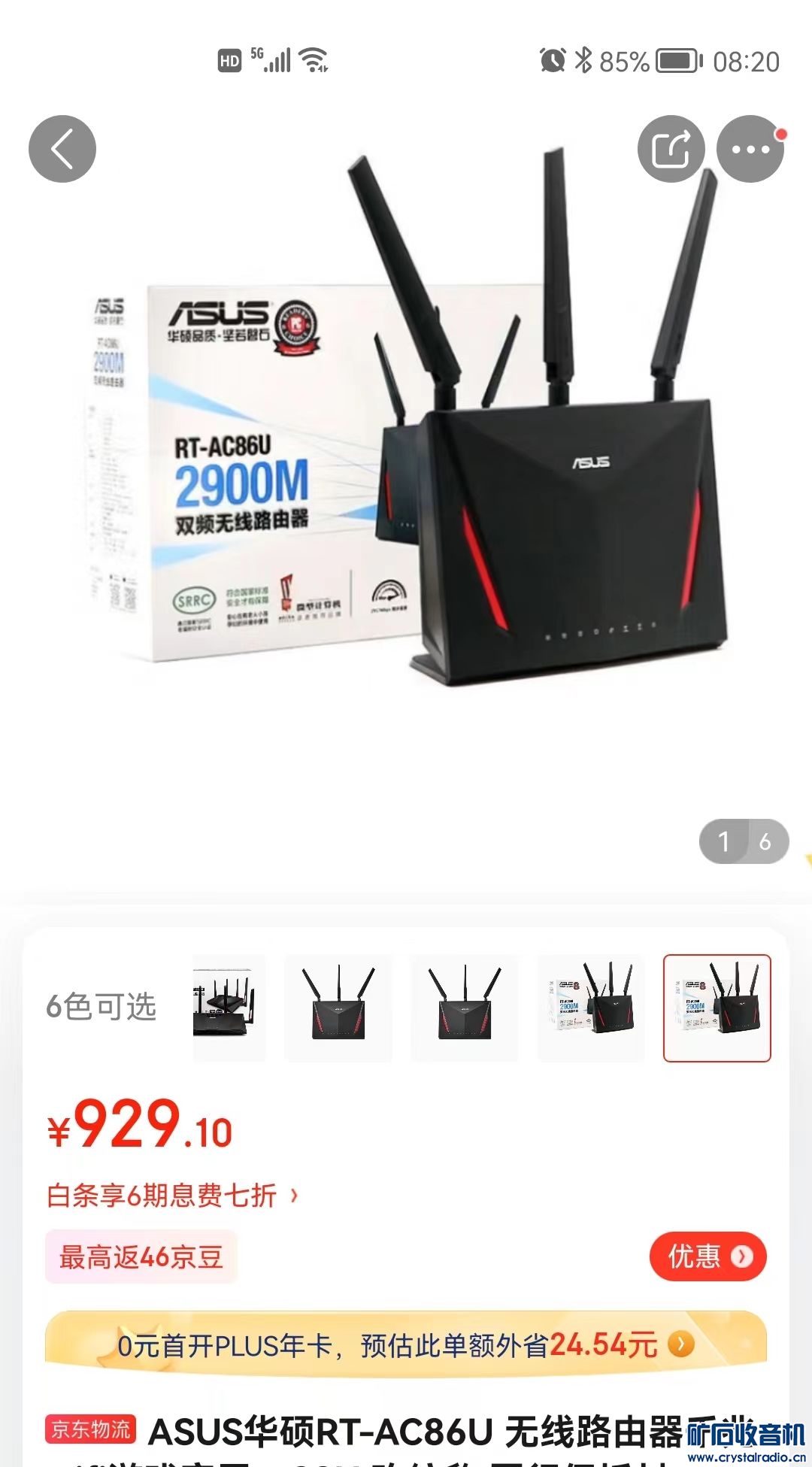Open 白条享6期息费七折 installment offer
Image resolution: width=812 pixels, height=1467 pixels.
173,1196
